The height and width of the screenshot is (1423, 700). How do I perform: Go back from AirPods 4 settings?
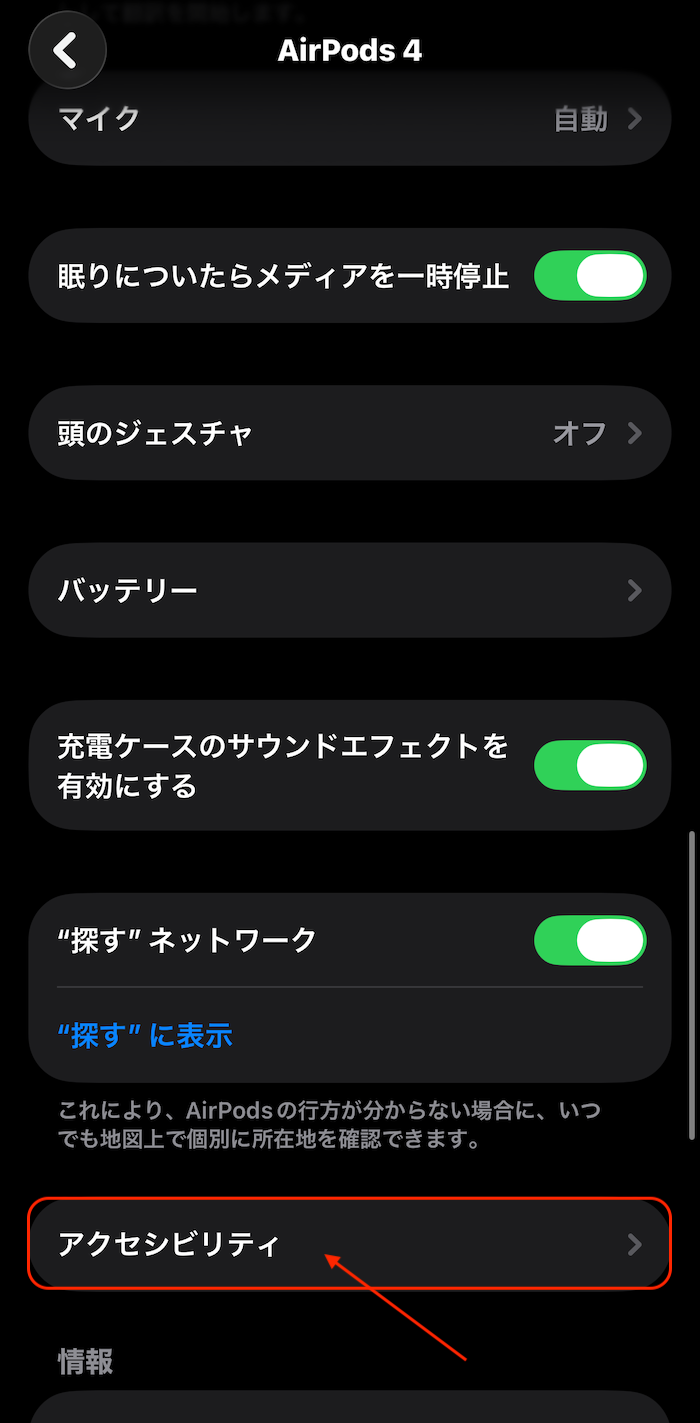pyautogui.click(x=67, y=49)
